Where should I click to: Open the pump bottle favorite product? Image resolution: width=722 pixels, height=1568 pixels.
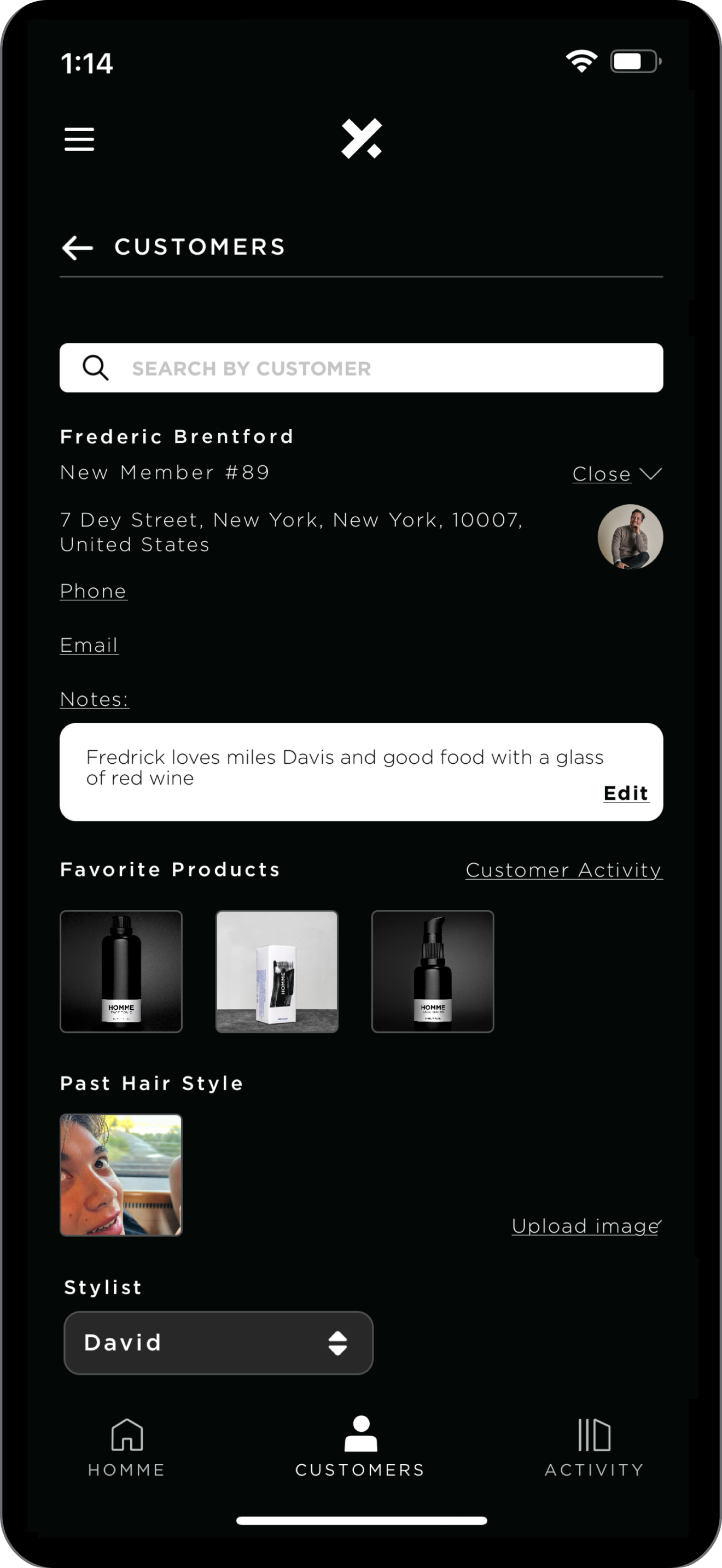[432, 971]
